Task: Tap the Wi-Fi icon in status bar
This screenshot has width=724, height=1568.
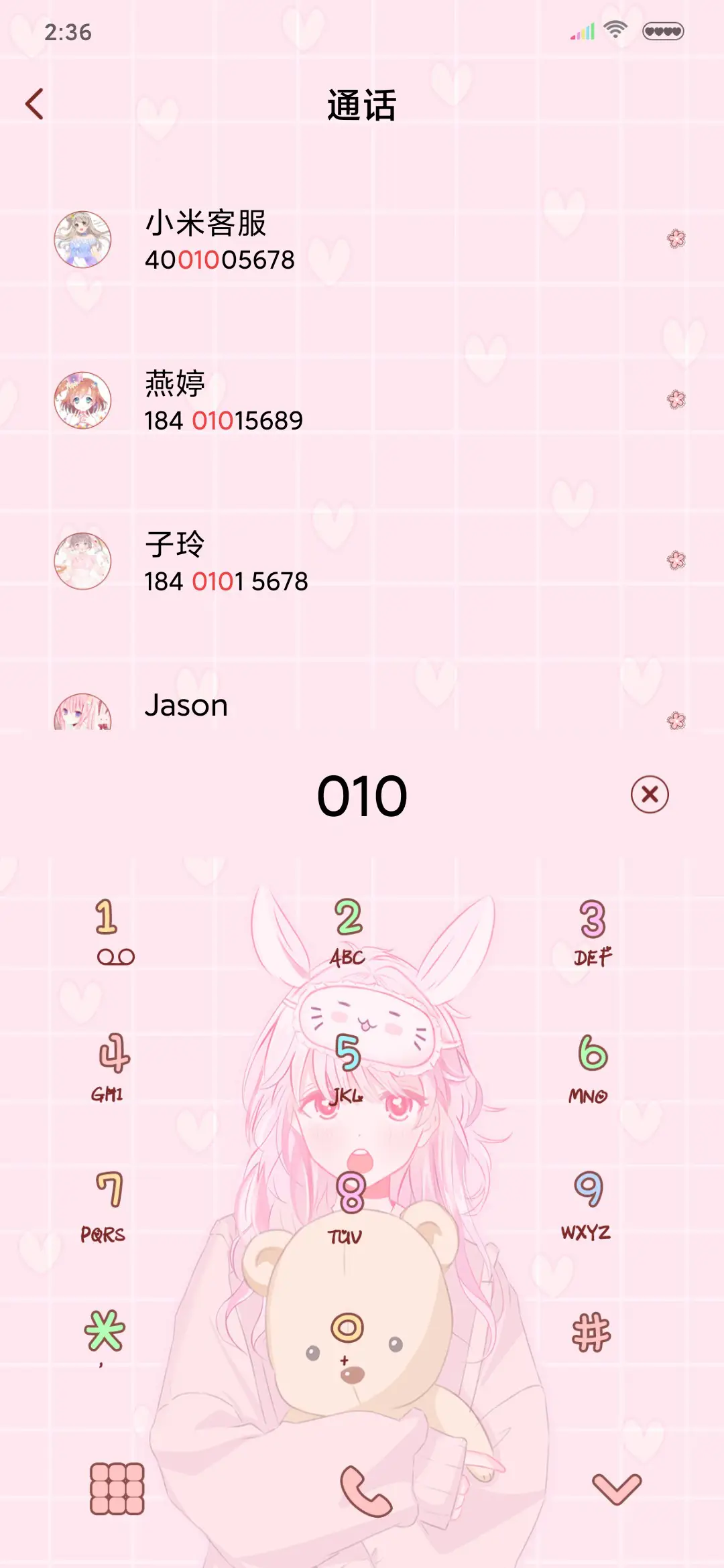Action: pyautogui.click(x=616, y=28)
